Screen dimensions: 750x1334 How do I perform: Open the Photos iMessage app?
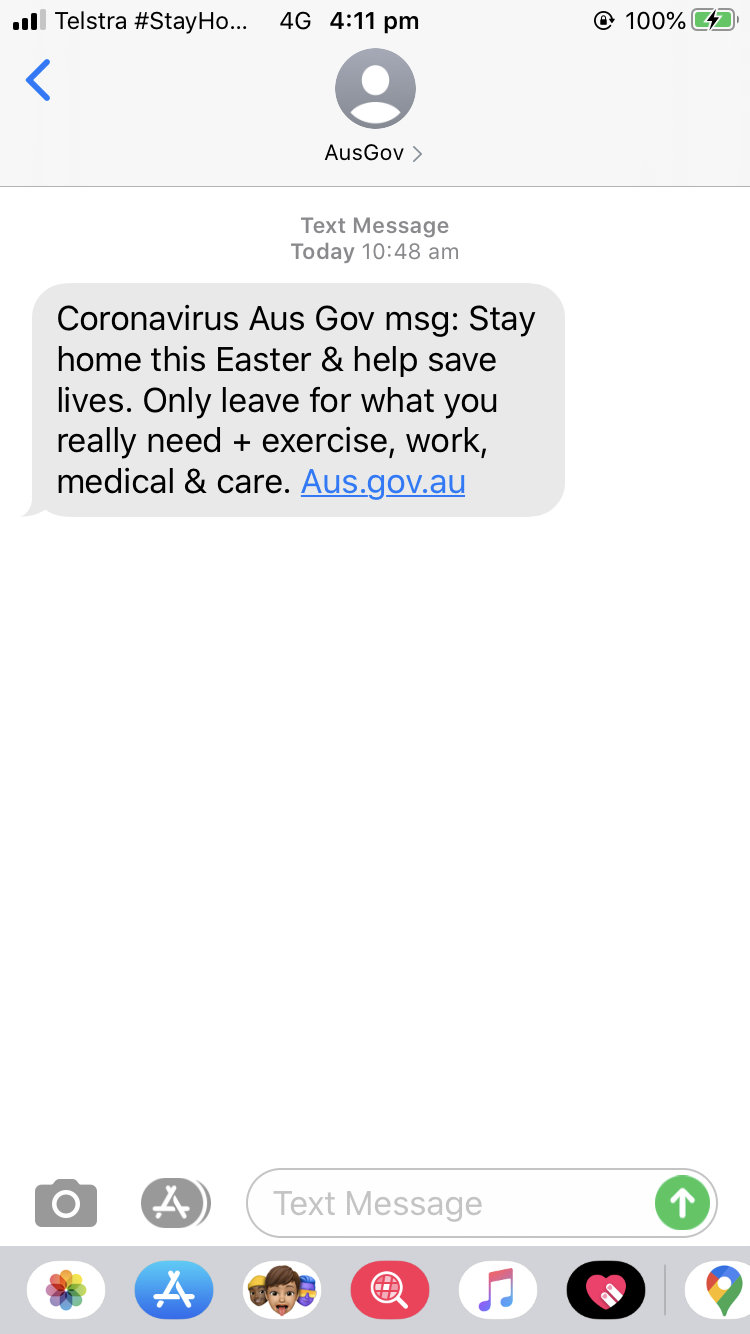[x=66, y=1290]
